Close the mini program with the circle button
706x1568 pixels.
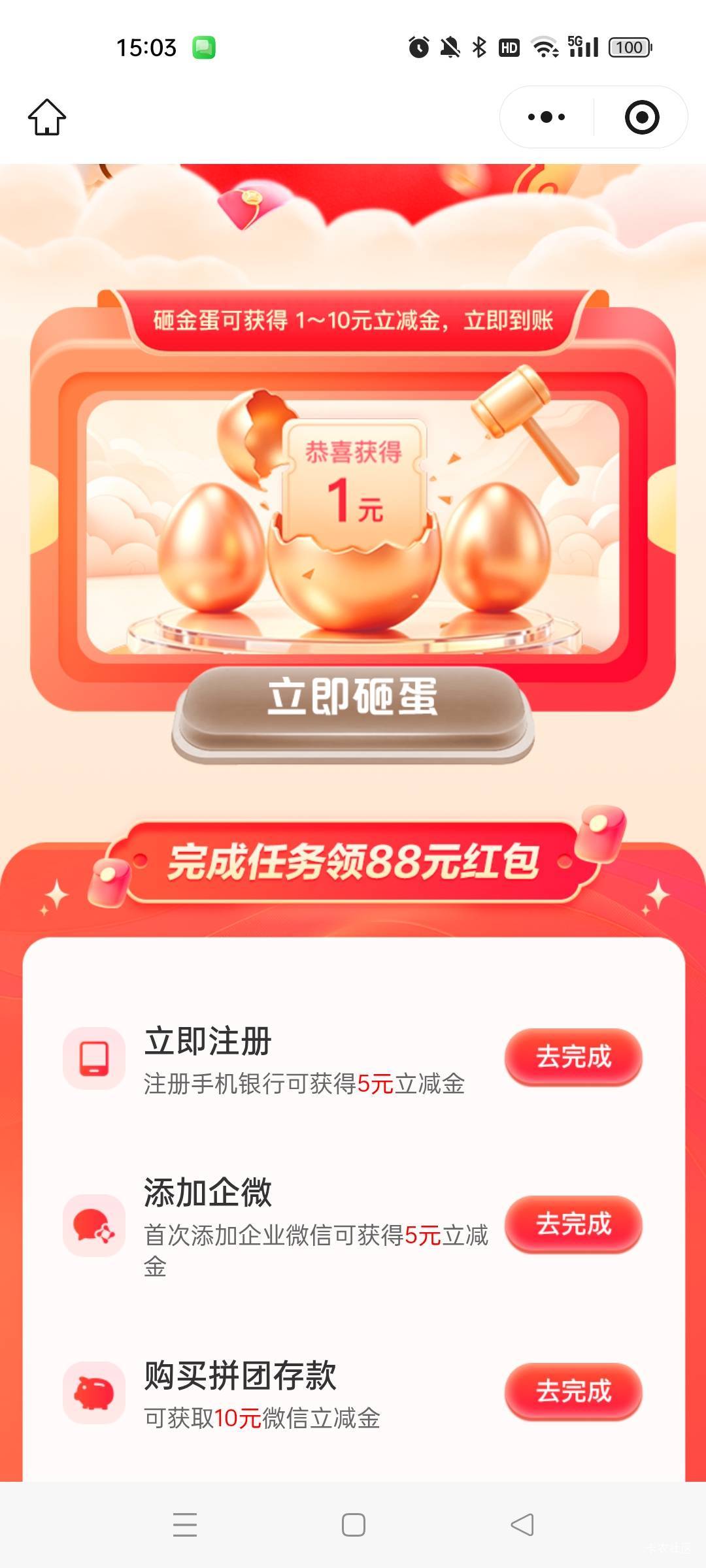642,118
